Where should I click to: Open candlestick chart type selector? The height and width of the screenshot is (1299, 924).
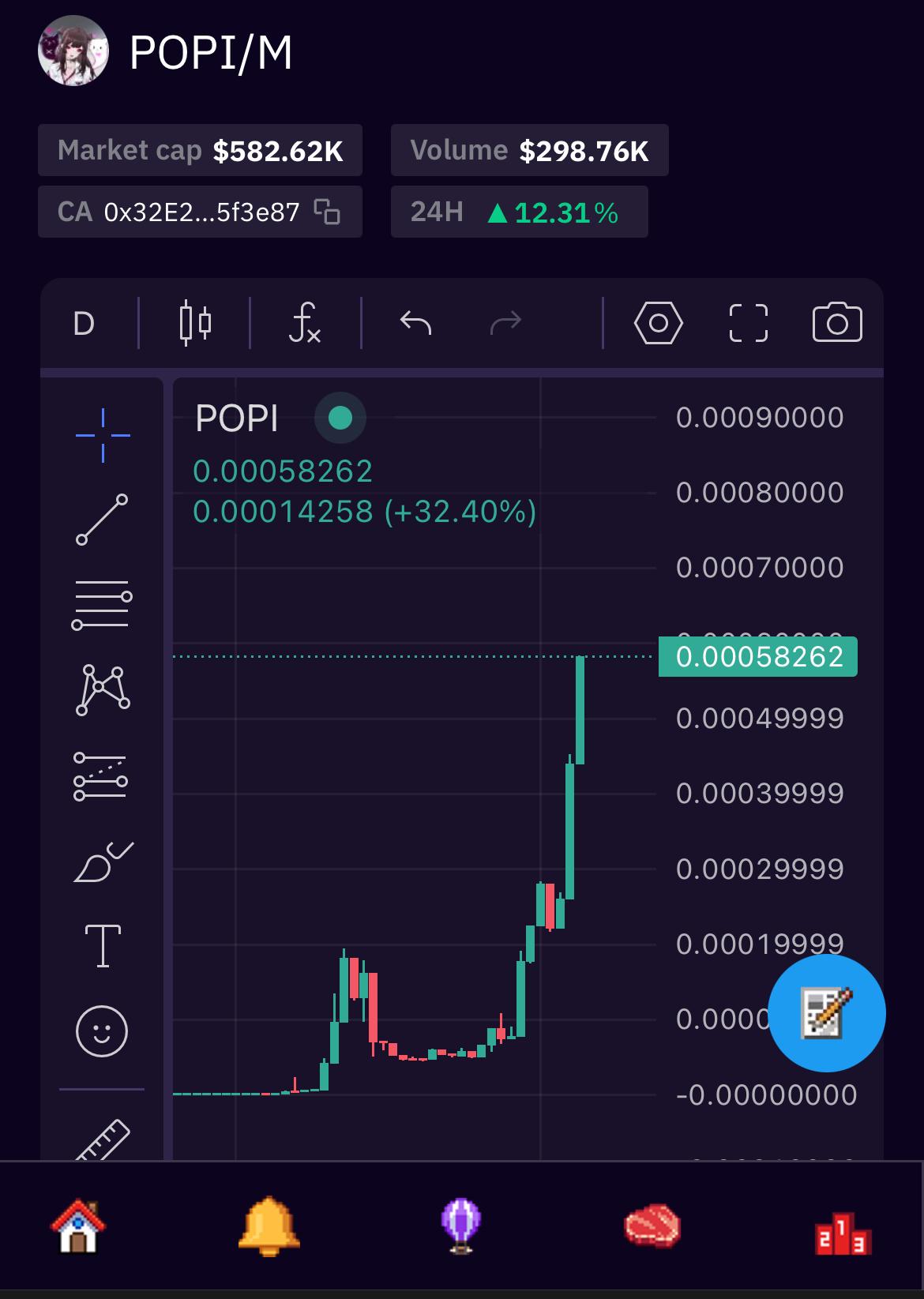(x=195, y=323)
